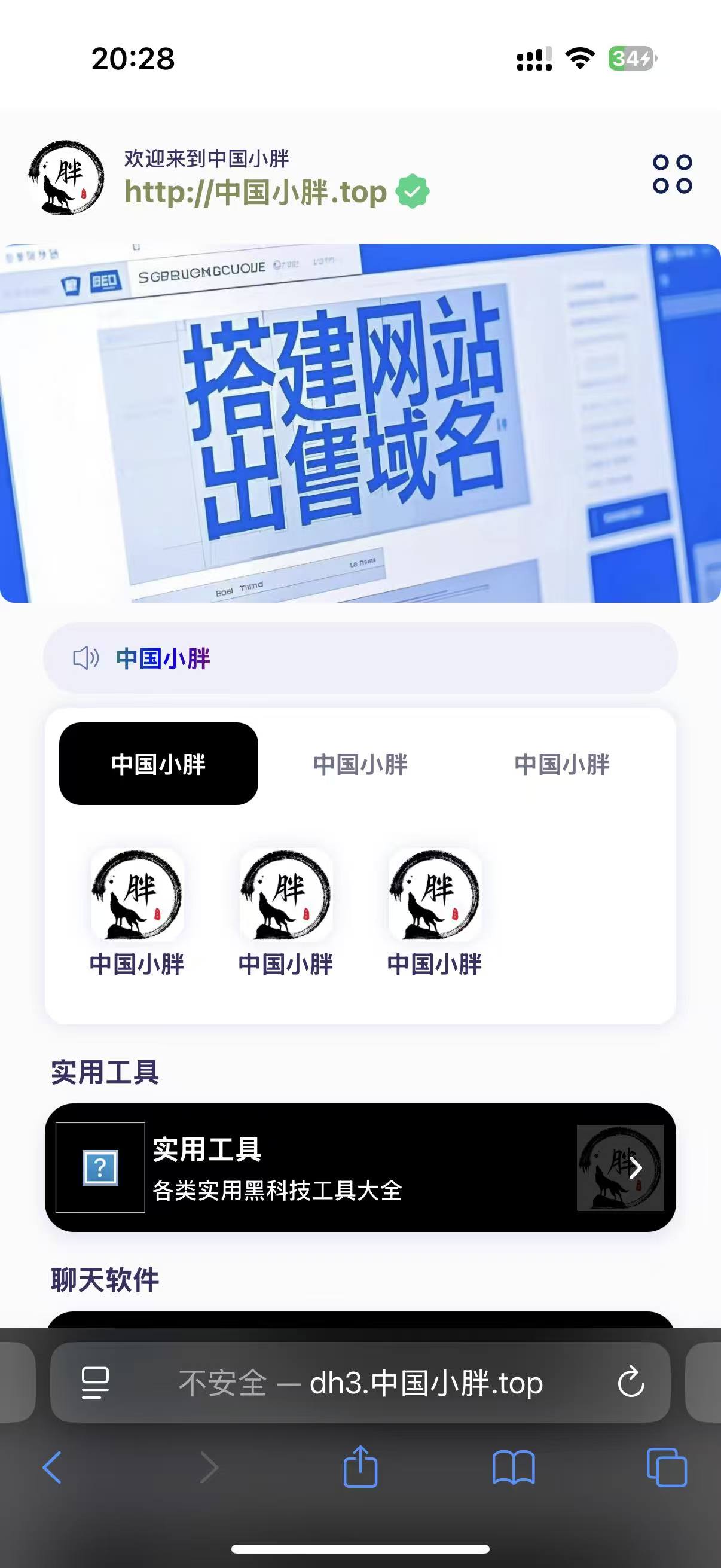Screen dimensions: 721x1568
Task: Reload the current page
Action: [630, 1383]
